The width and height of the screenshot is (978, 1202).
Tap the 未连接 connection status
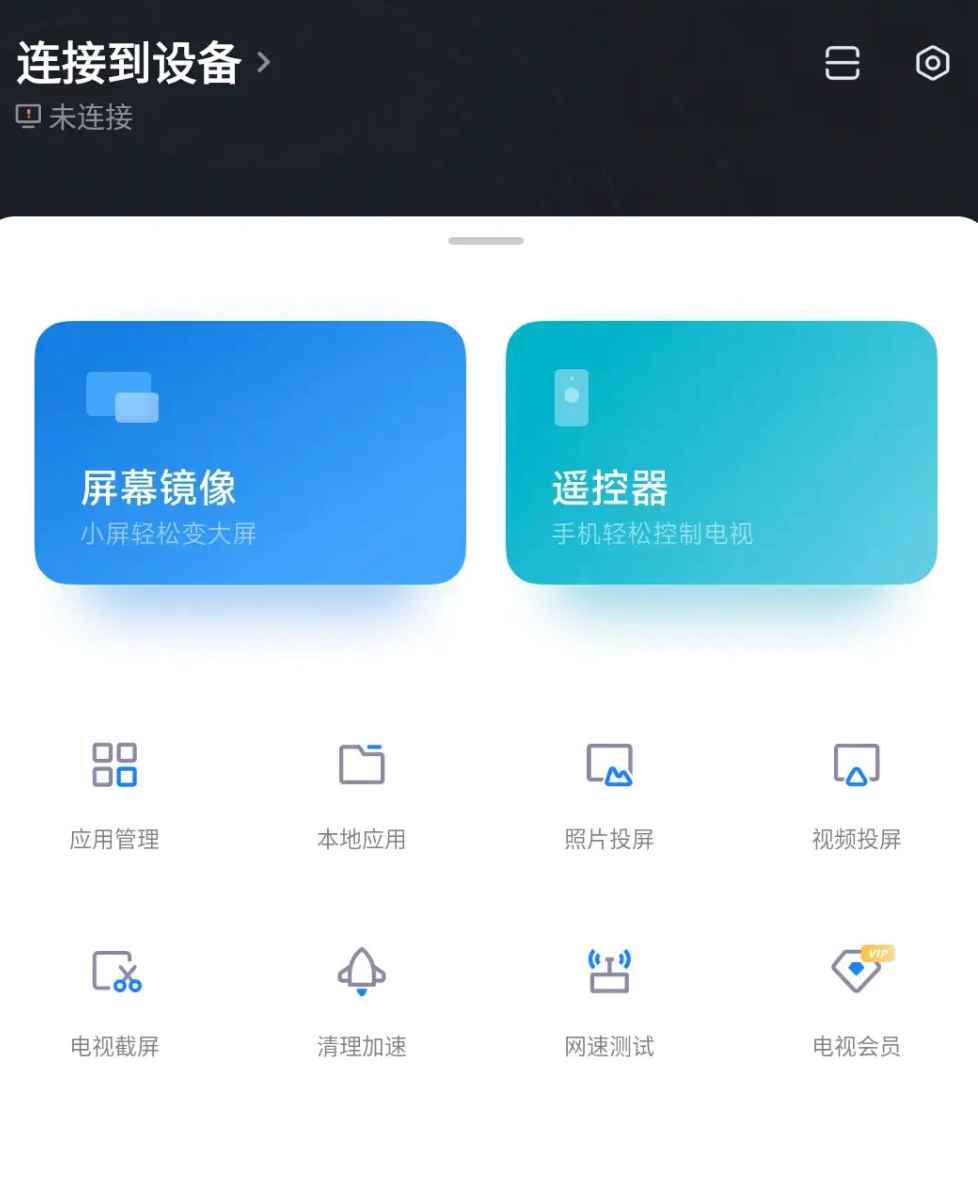click(75, 119)
